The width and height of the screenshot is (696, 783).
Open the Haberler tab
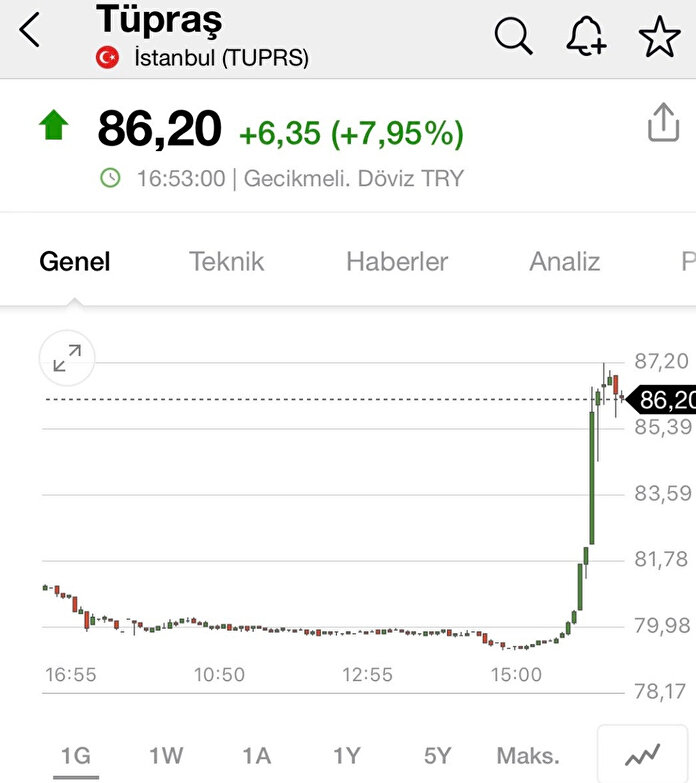click(397, 262)
